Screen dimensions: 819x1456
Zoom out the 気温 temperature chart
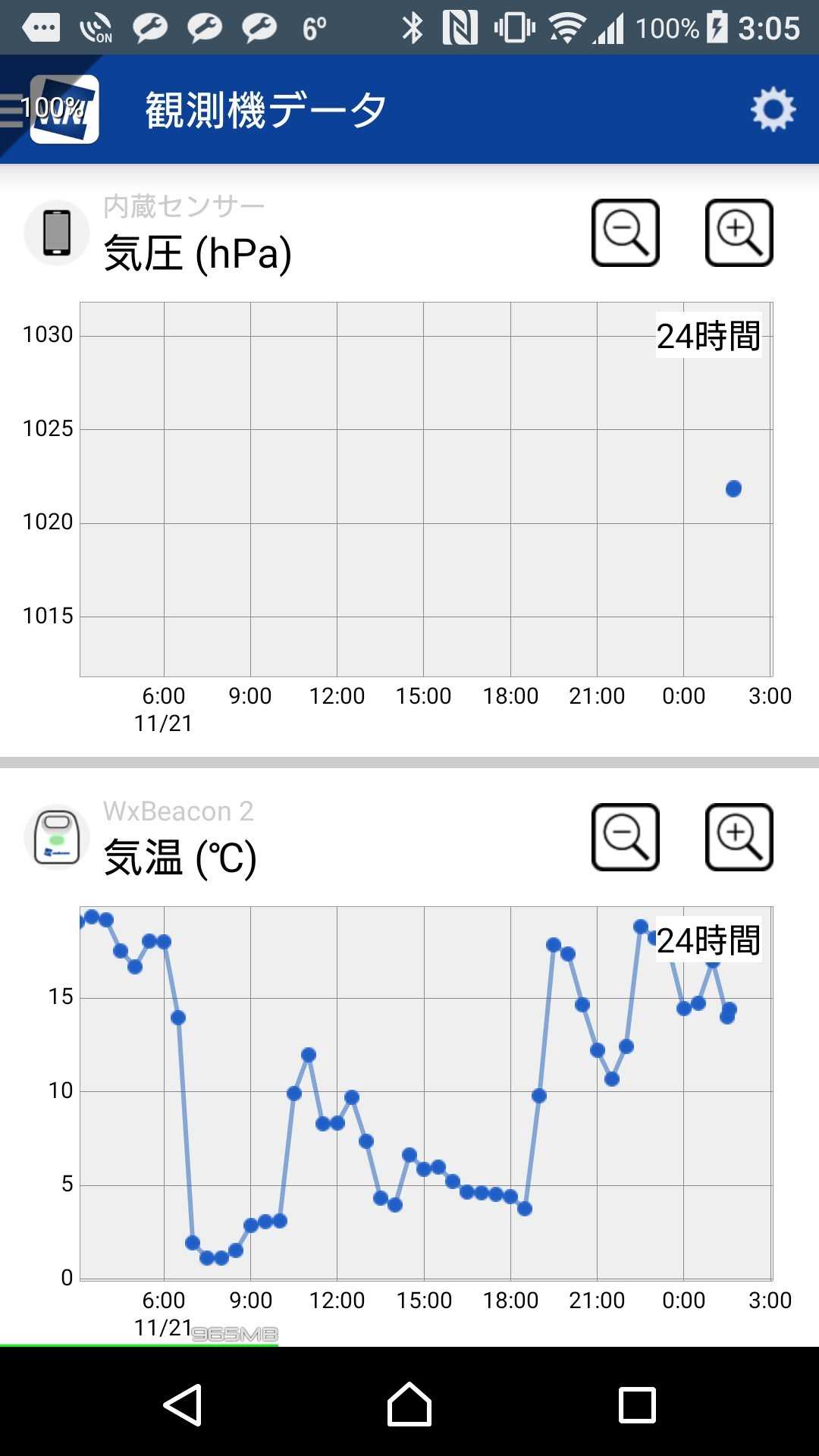tap(625, 837)
